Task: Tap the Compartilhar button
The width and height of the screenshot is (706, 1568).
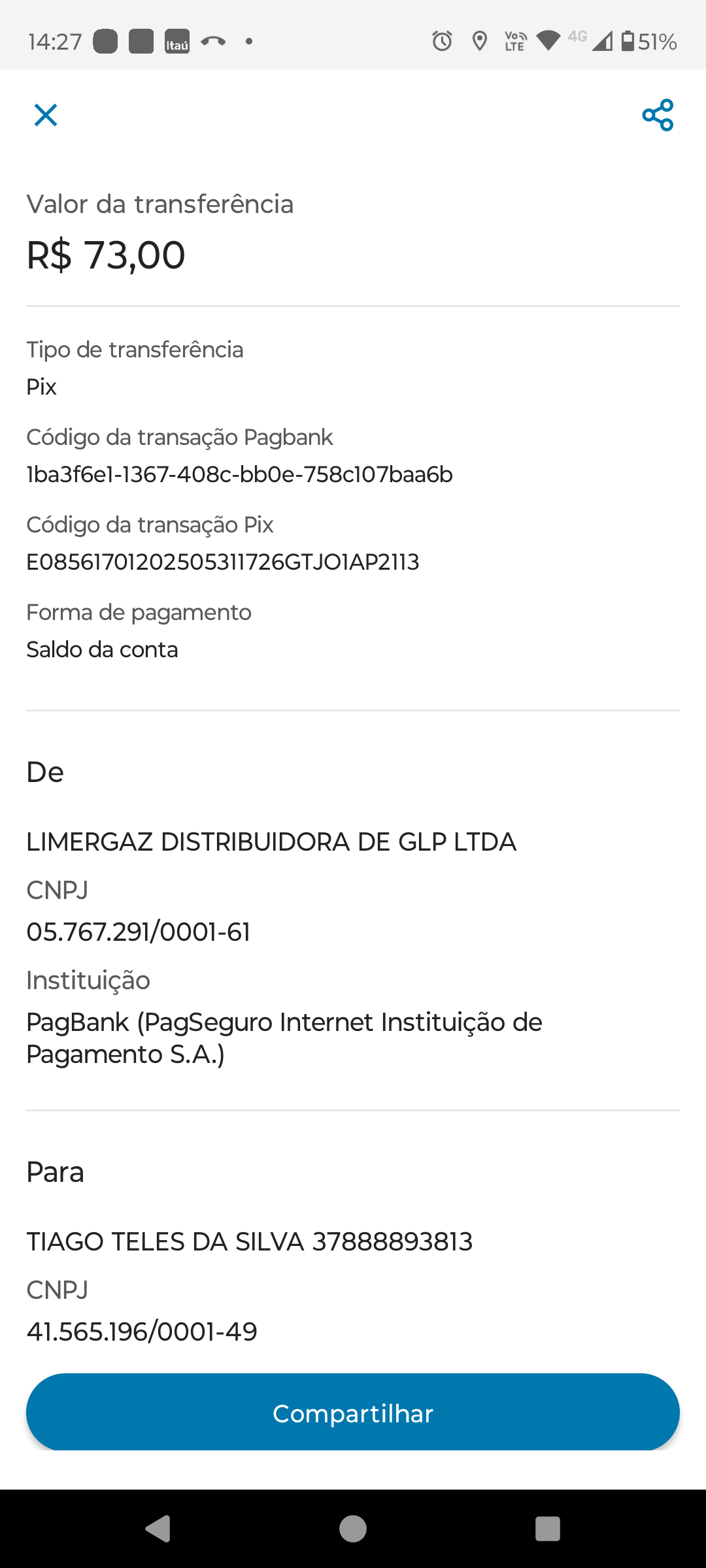Action: pos(353,1413)
